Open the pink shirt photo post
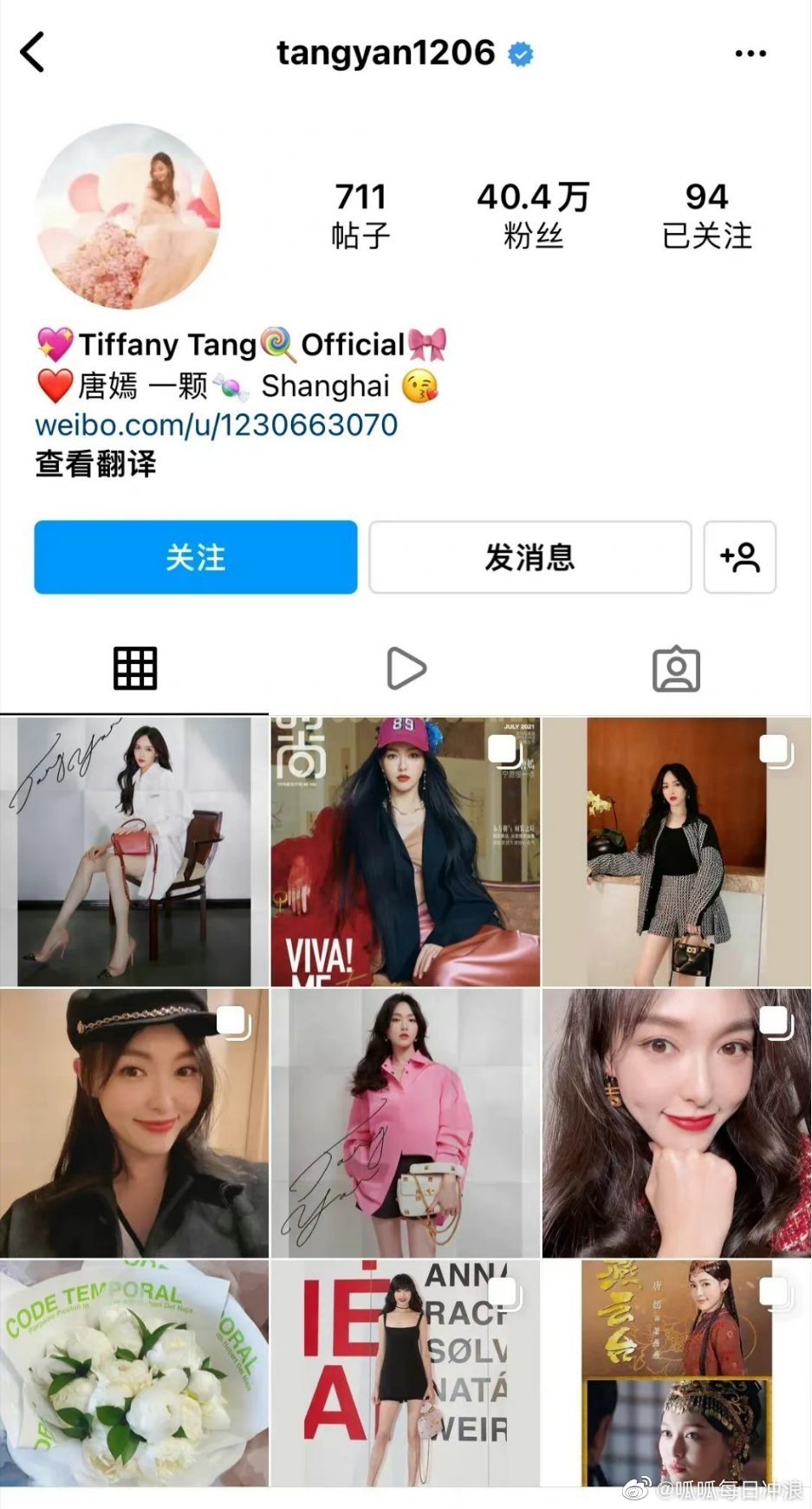The width and height of the screenshot is (812, 1509). [x=406, y=1123]
